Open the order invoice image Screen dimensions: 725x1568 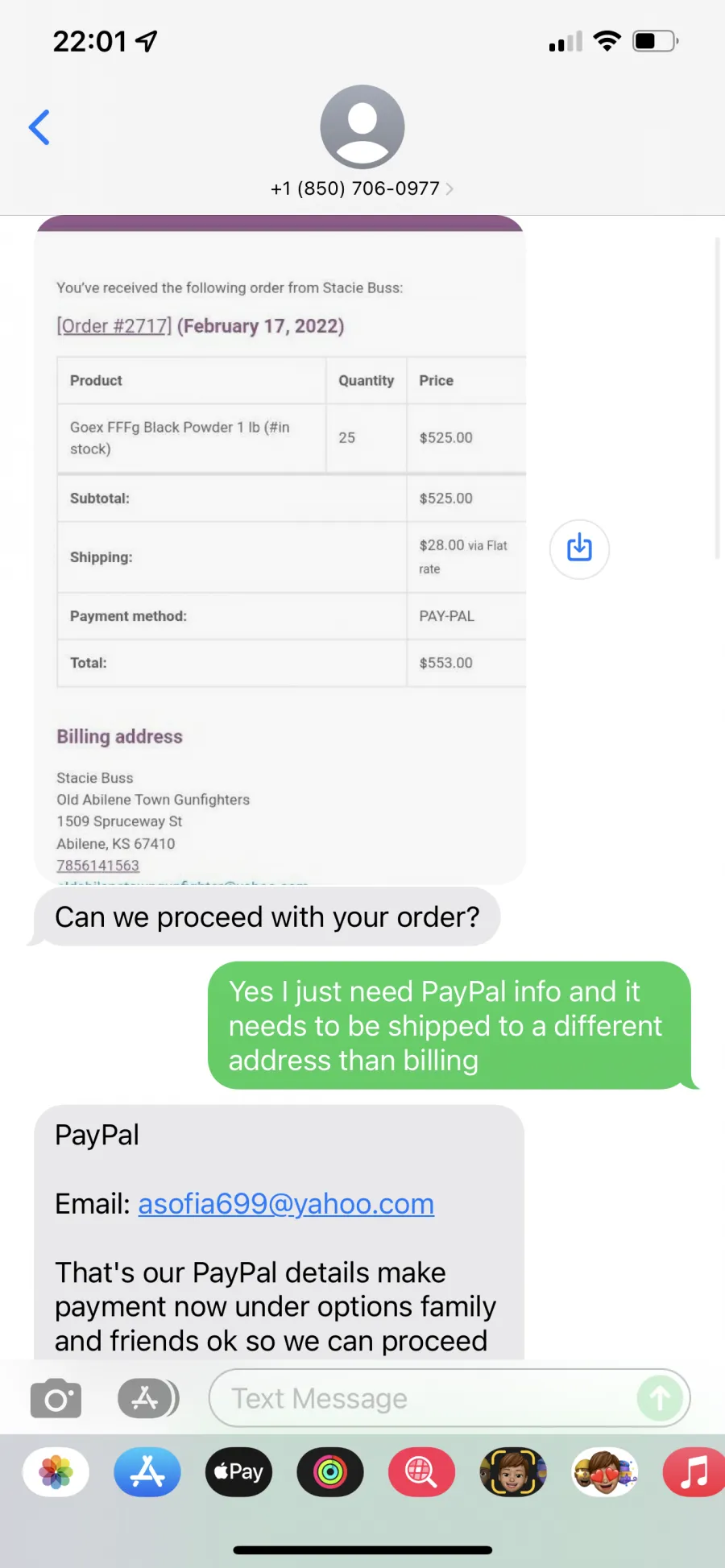click(x=280, y=549)
